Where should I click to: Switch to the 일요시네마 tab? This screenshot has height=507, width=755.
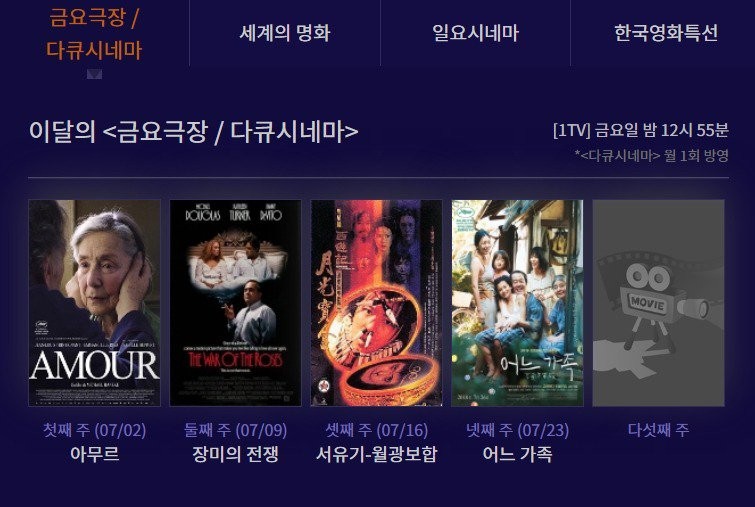475,33
